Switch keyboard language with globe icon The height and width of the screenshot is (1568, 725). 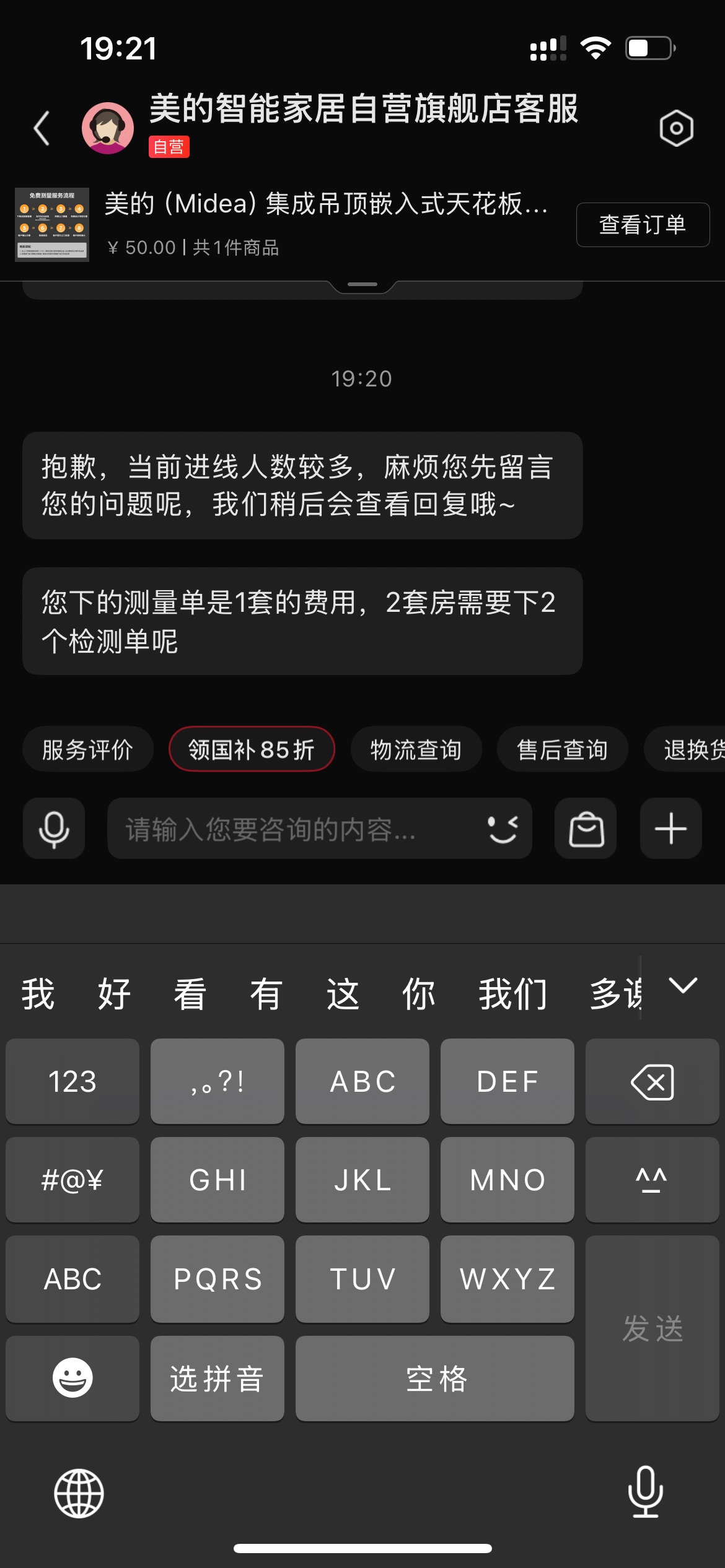79,1493
